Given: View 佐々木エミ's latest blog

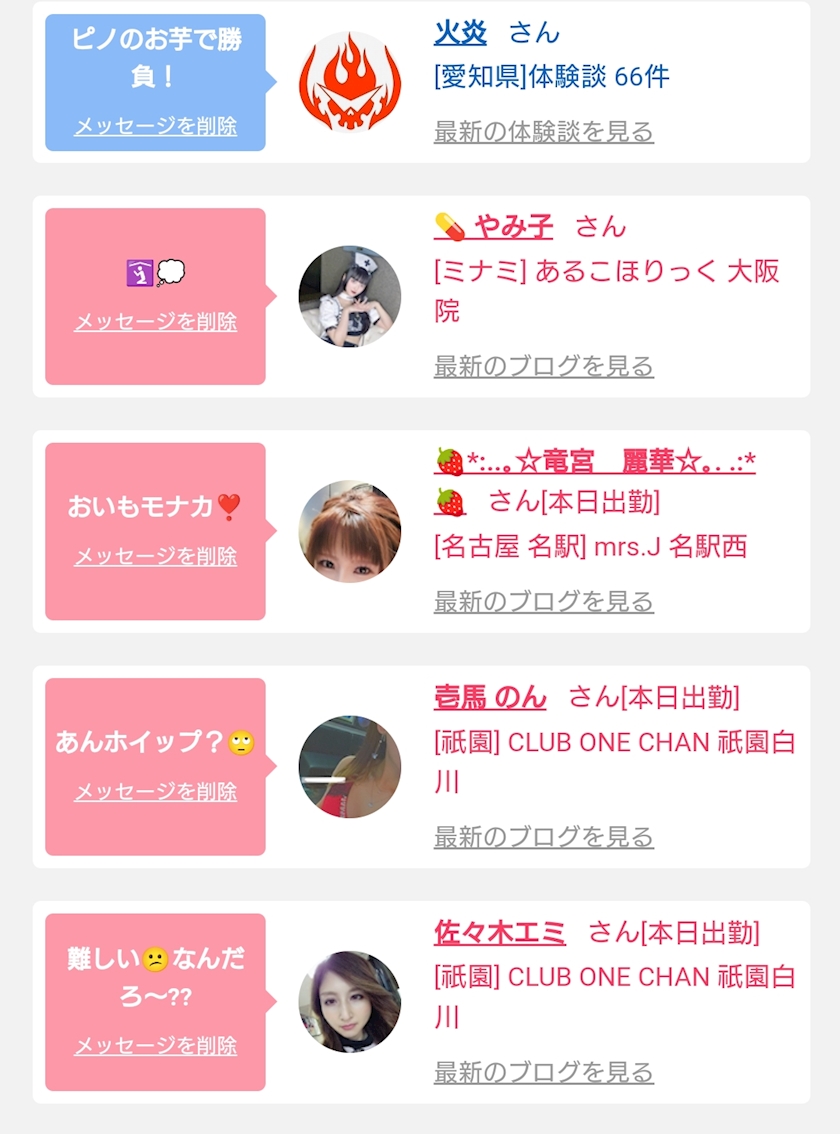Looking at the screenshot, I should tap(543, 1071).
